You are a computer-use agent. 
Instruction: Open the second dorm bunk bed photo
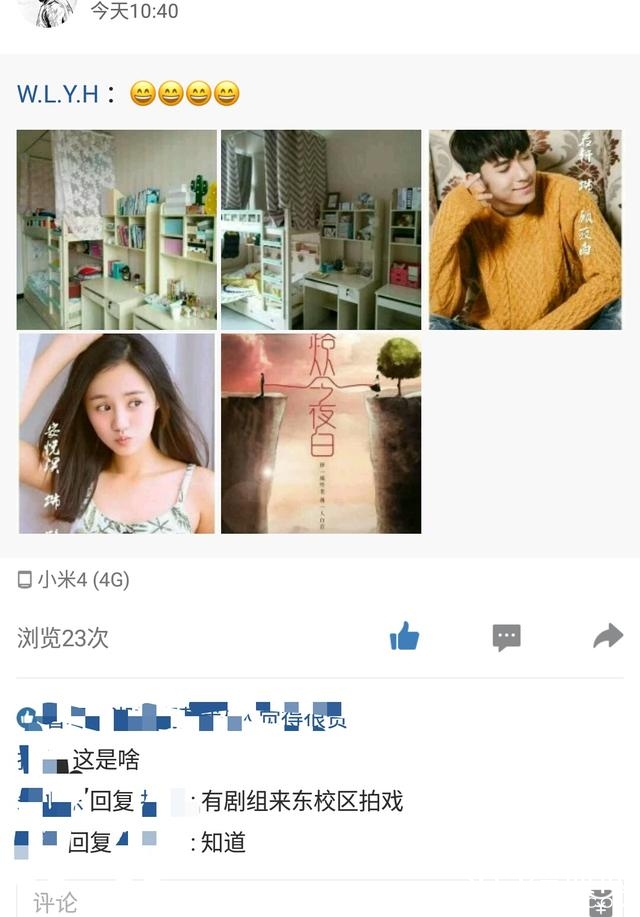321,229
